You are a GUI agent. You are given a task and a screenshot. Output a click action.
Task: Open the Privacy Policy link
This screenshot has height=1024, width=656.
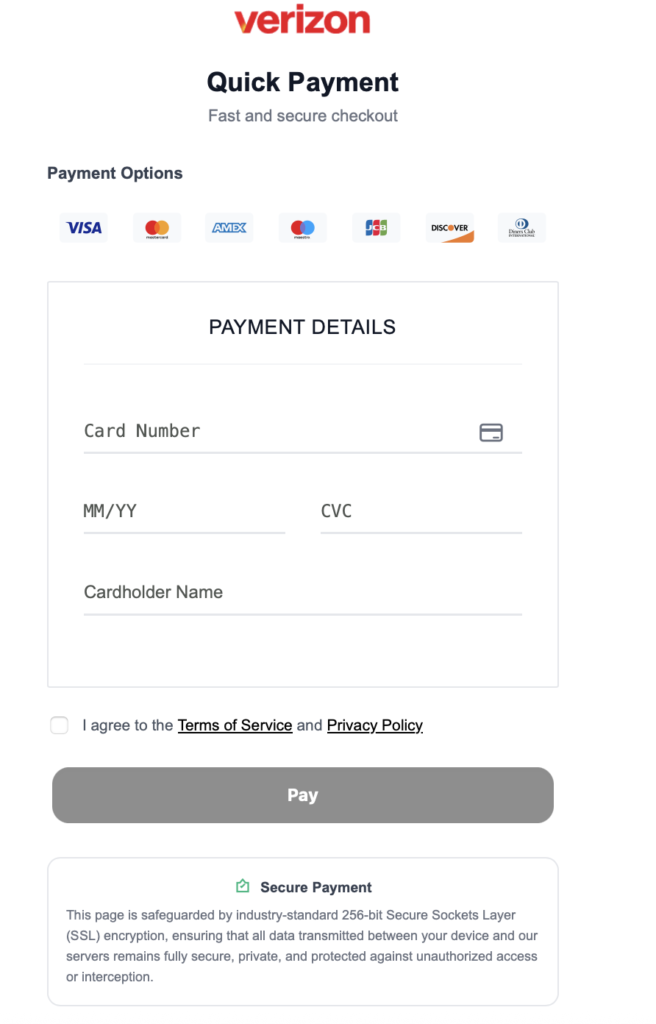[374, 726]
